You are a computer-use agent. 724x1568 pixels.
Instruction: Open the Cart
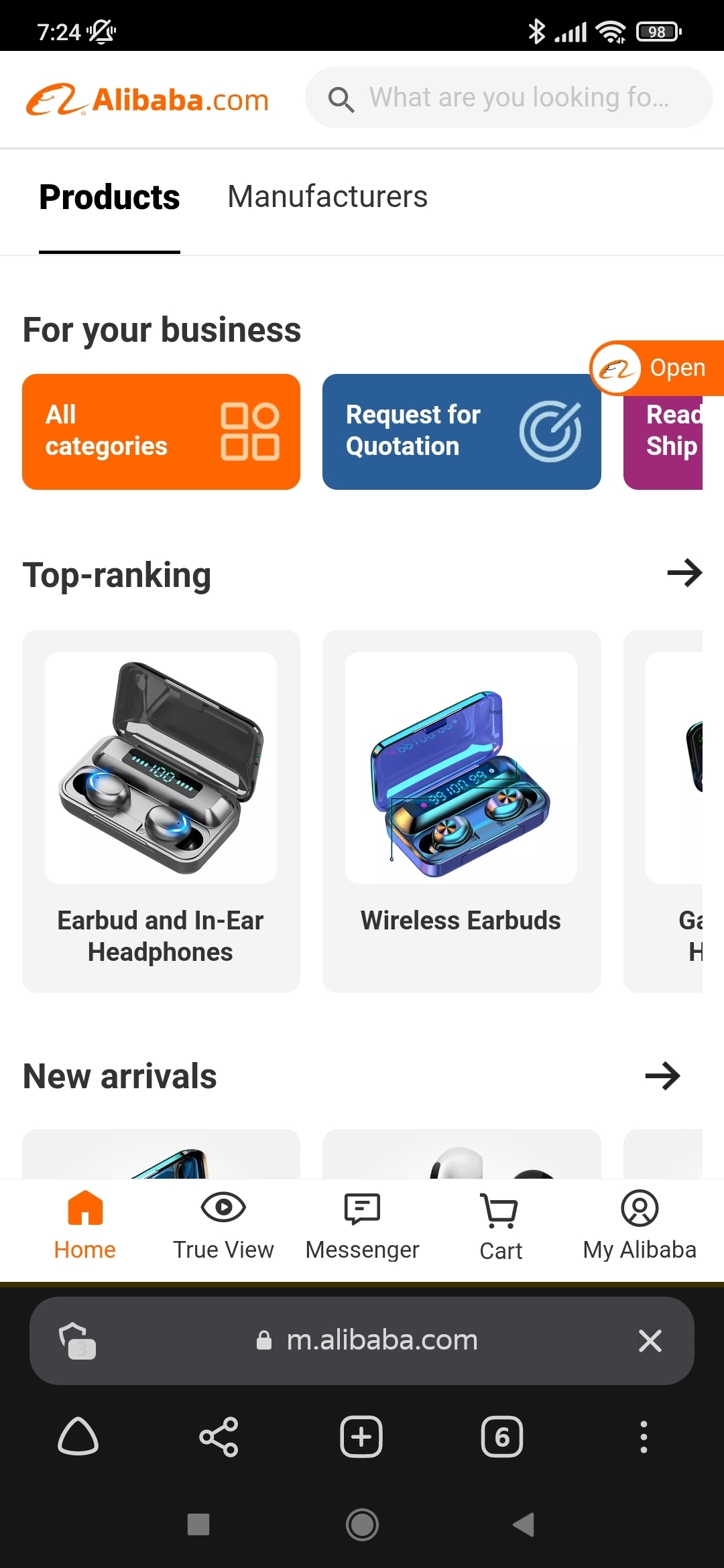point(500,1226)
